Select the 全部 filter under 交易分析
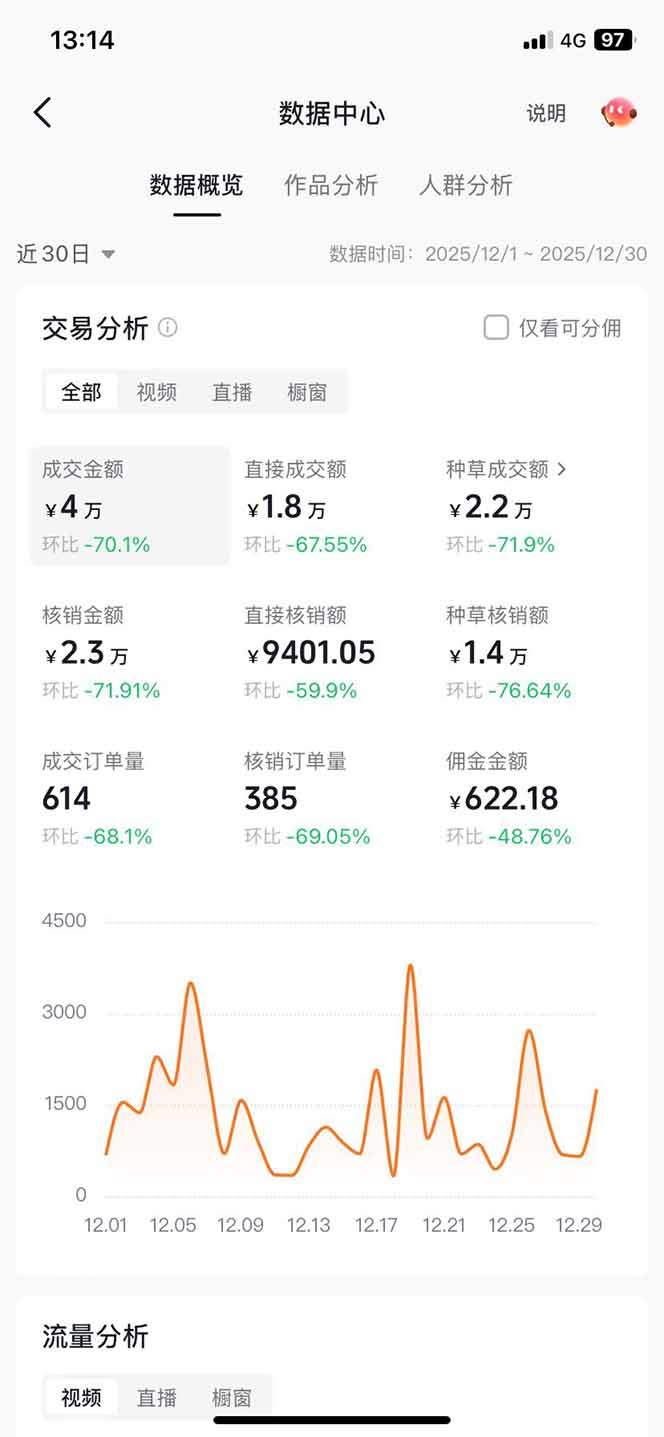The width and height of the screenshot is (664, 1437). click(x=81, y=392)
